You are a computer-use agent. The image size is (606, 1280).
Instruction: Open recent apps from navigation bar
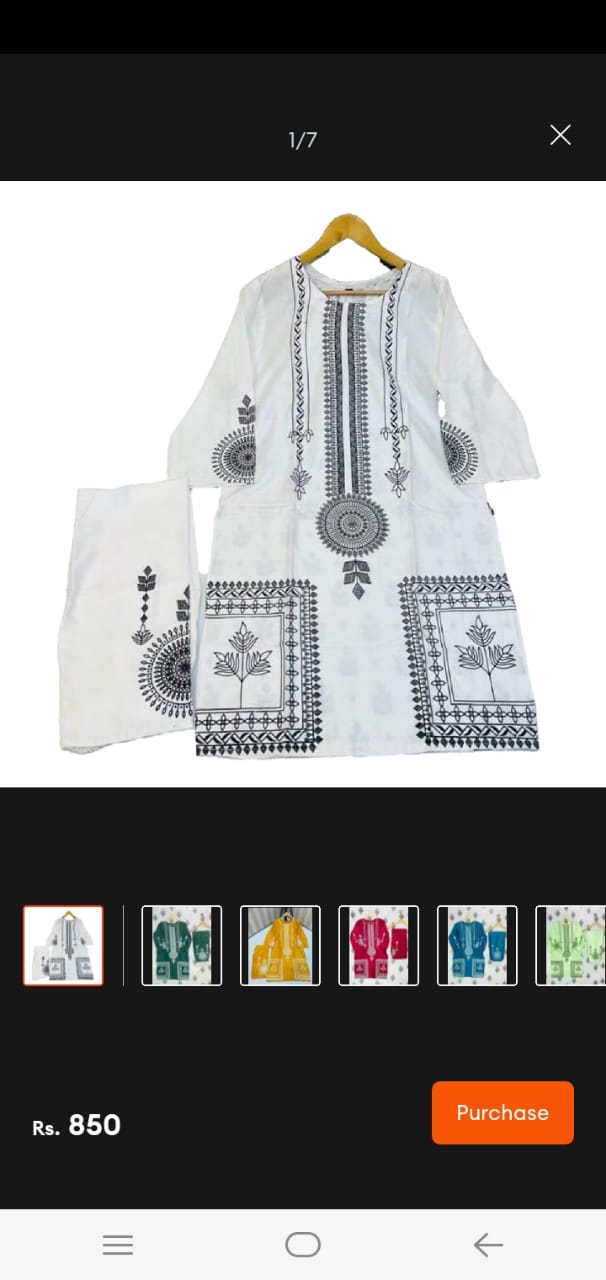118,1244
